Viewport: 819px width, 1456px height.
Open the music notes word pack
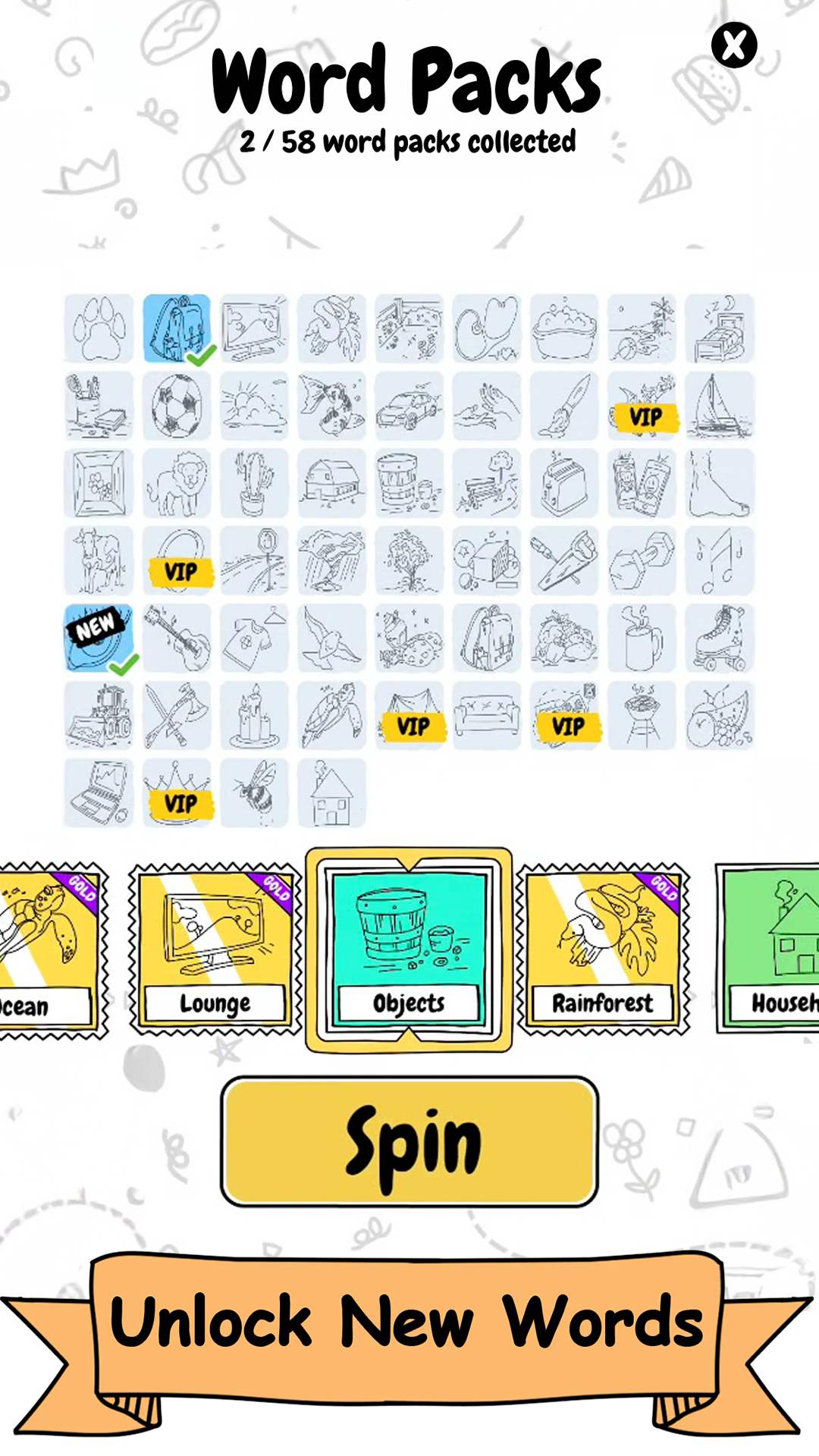[719, 560]
